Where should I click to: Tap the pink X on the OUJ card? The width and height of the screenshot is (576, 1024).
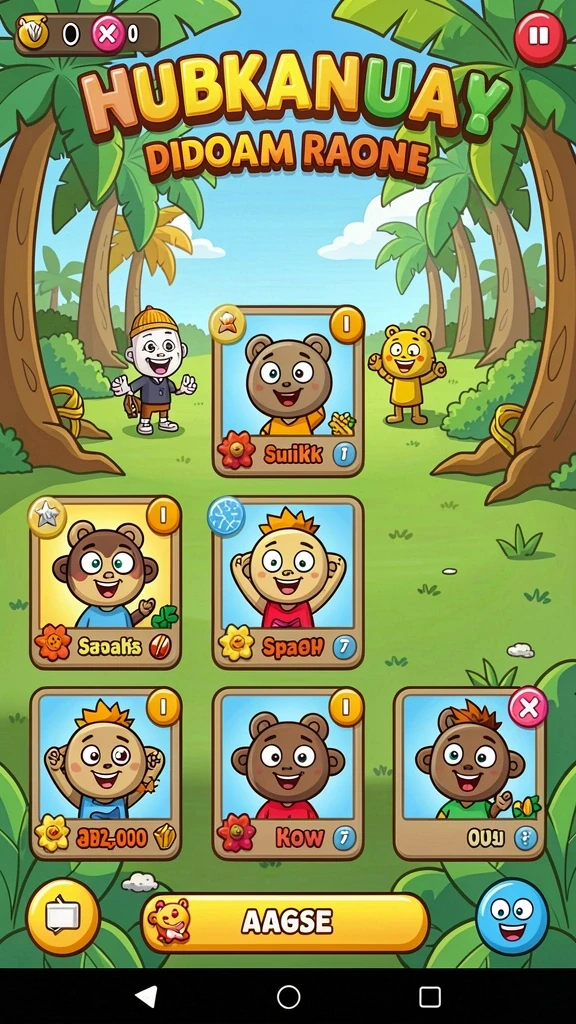(x=528, y=707)
